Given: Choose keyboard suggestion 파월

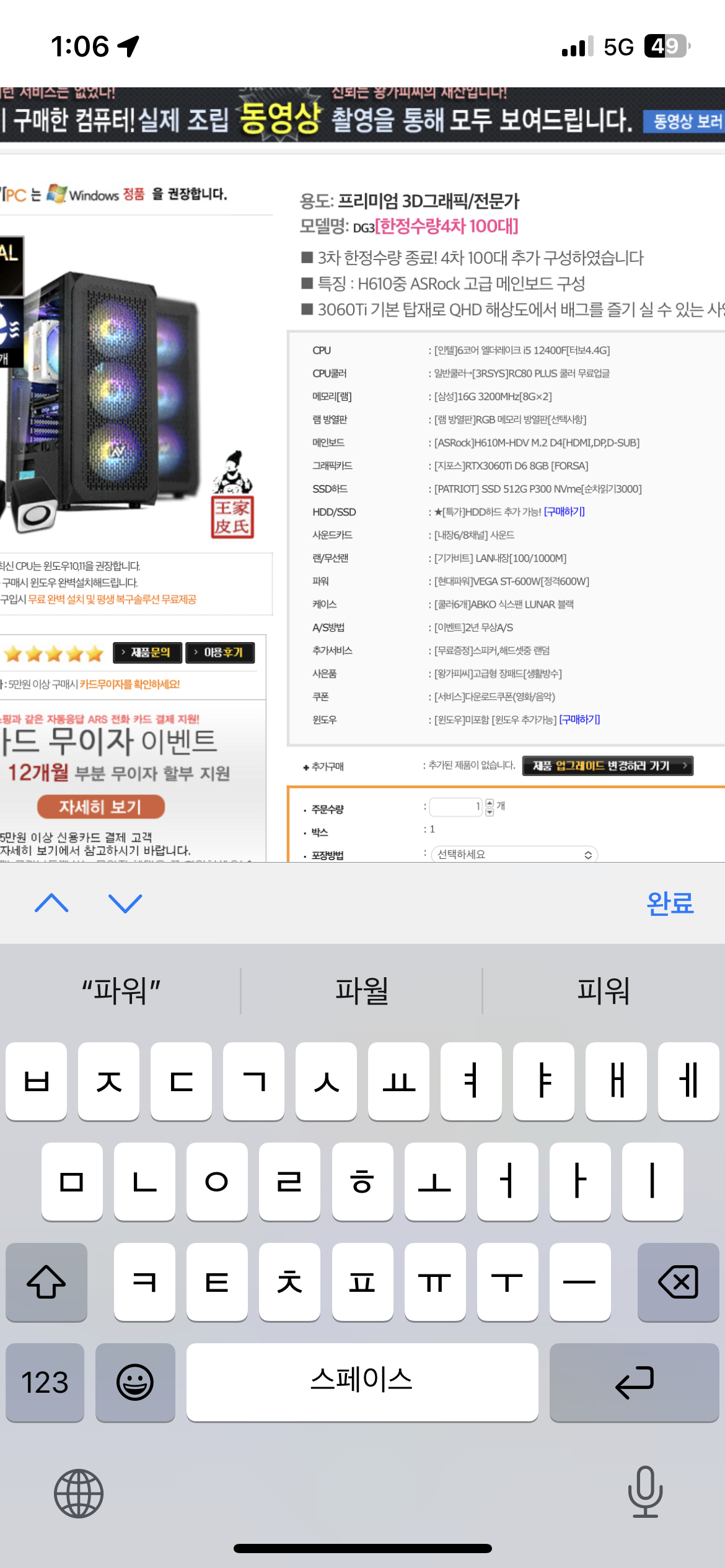Looking at the screenshot, I should (x=362, y=990).
